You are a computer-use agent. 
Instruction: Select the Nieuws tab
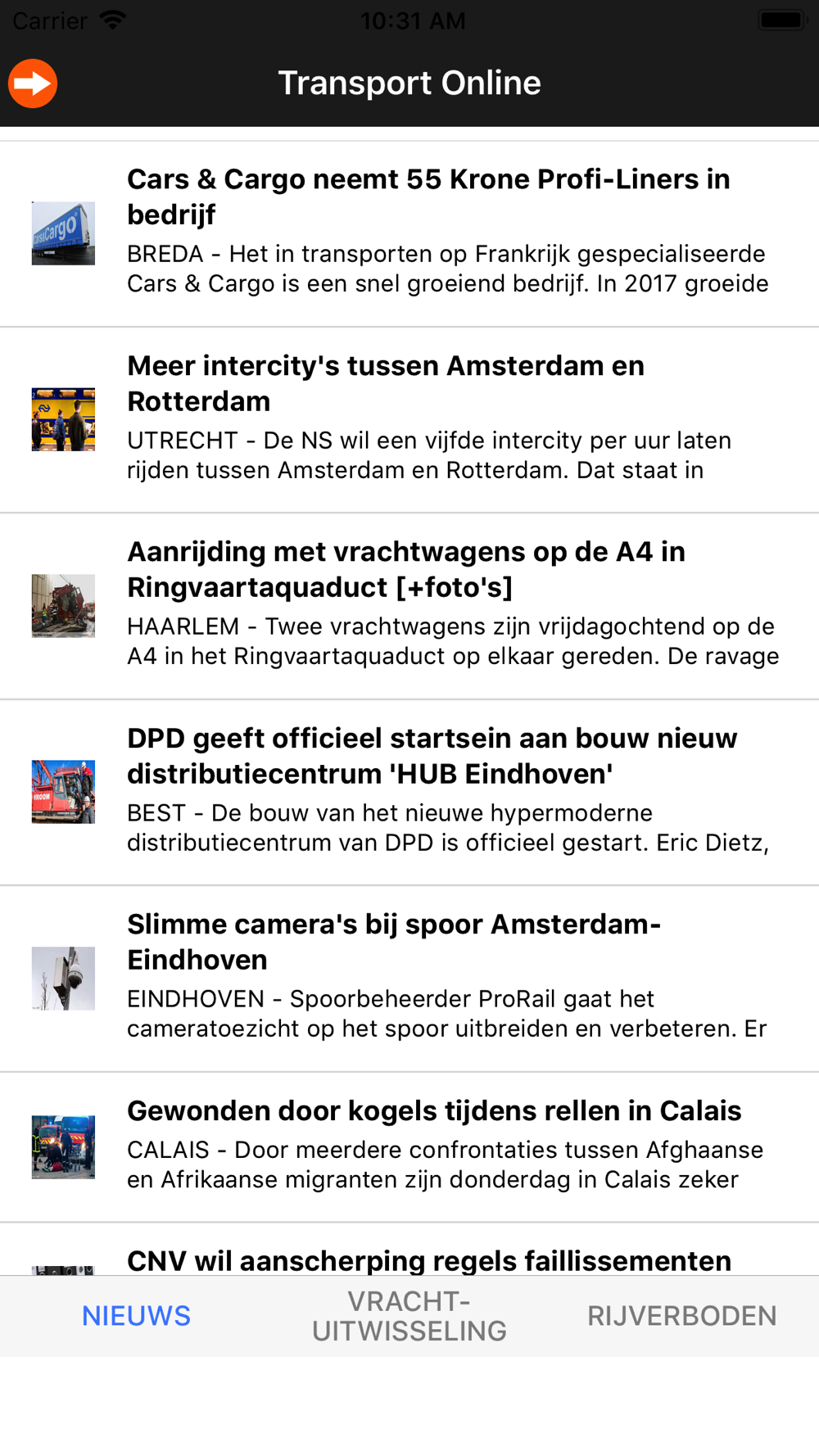coord(136,1316)
